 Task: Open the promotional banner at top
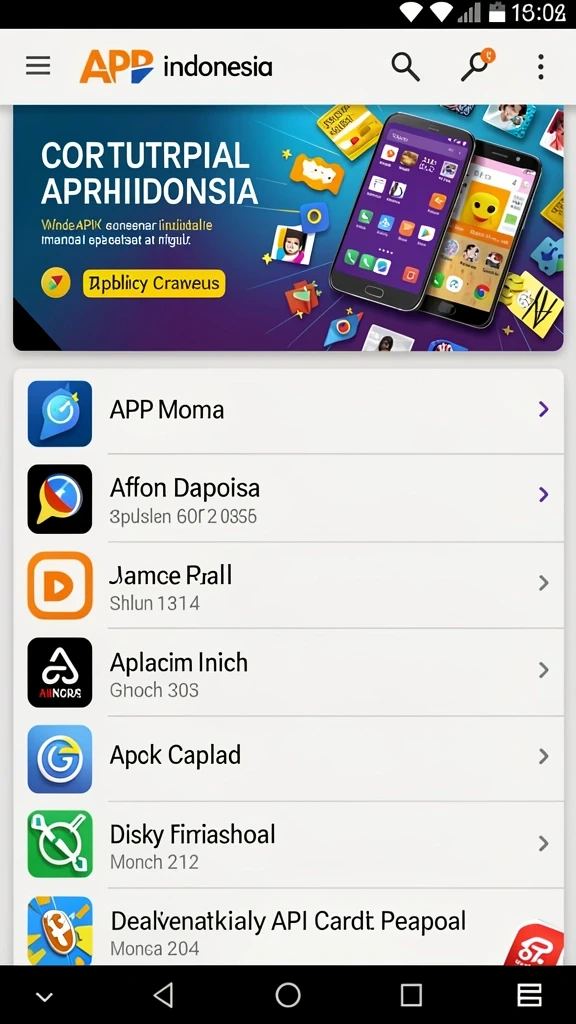click(288, 228)
